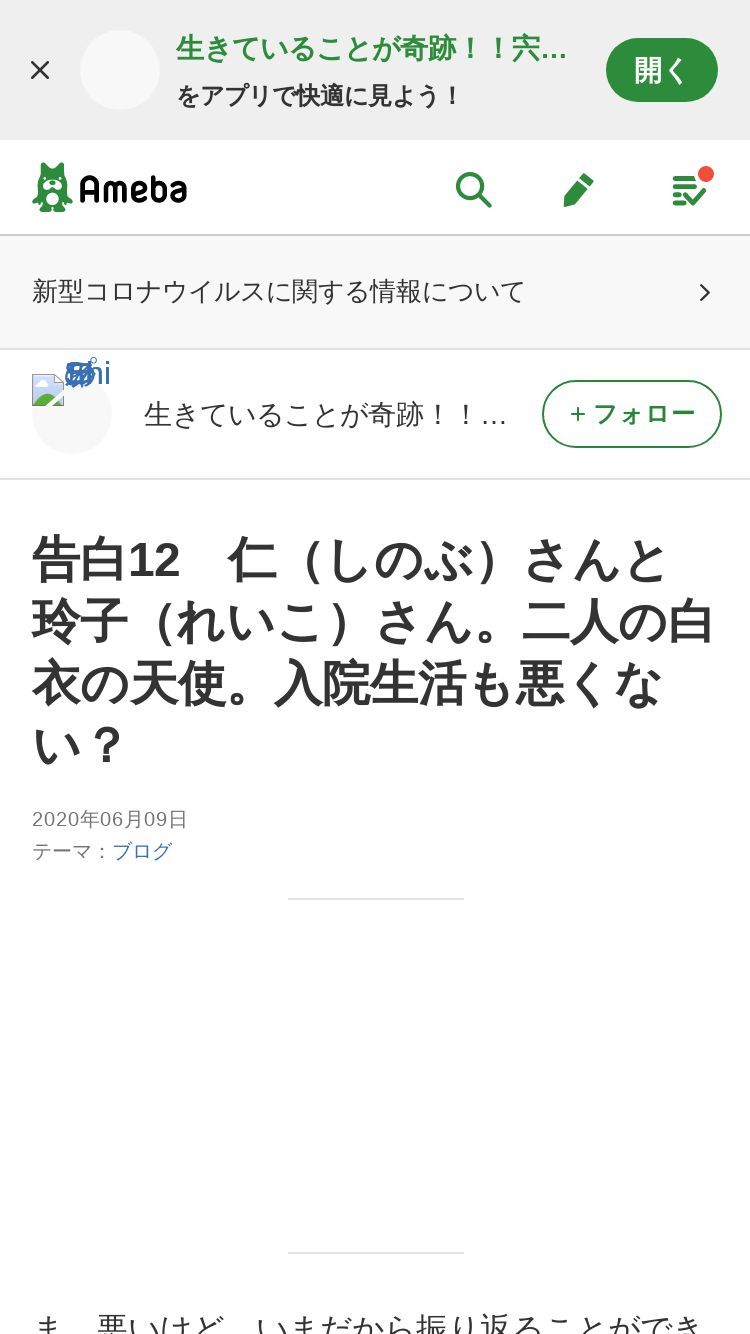Open the search magnifier icon
Screen dimensions: 750x1334
(x=473, y=188)
